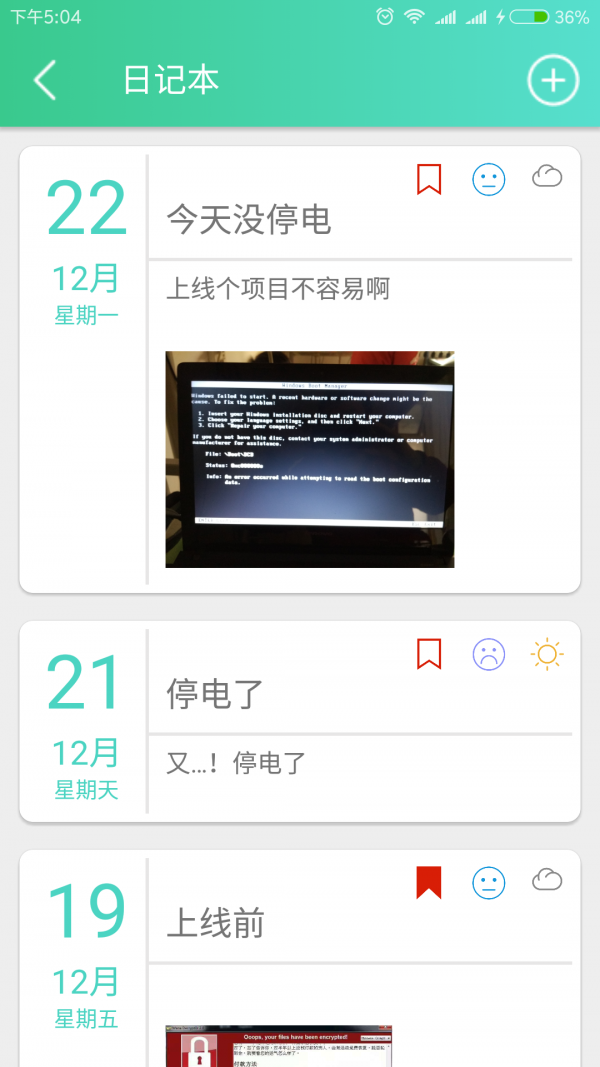Bookmark the 停电了 entry
This screenshot has width=600, height=1067.
pyautogui.click(x=429, y=654)
